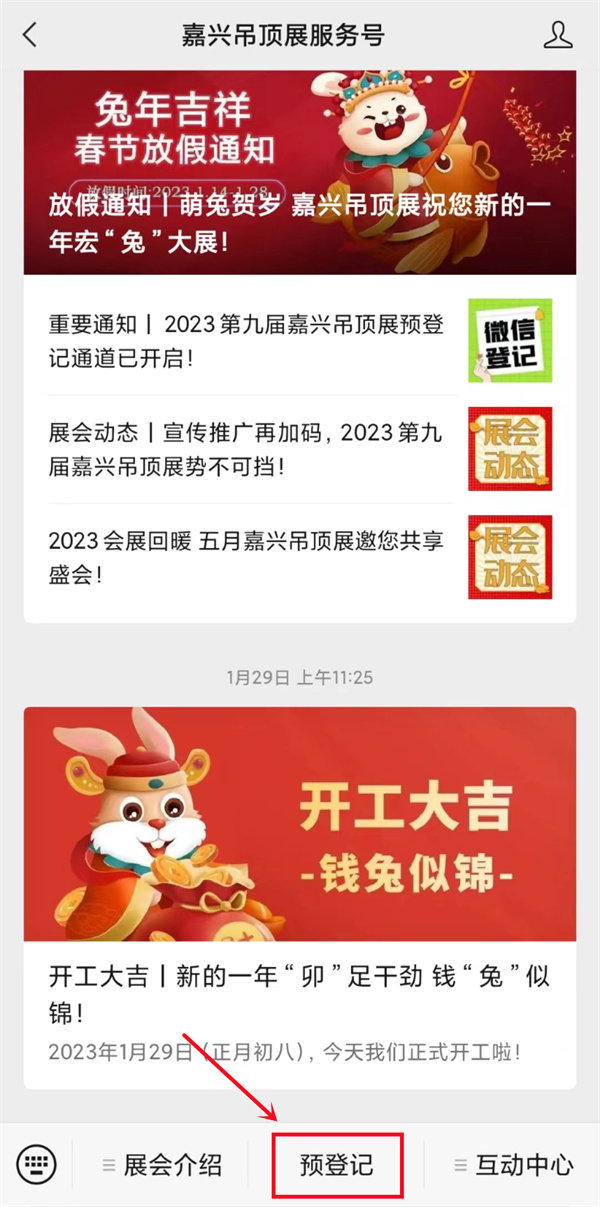The width and height of the screenshot is (600, 1207).
Task: Open the 互动中心 menu
Action: pos(513,1165)
